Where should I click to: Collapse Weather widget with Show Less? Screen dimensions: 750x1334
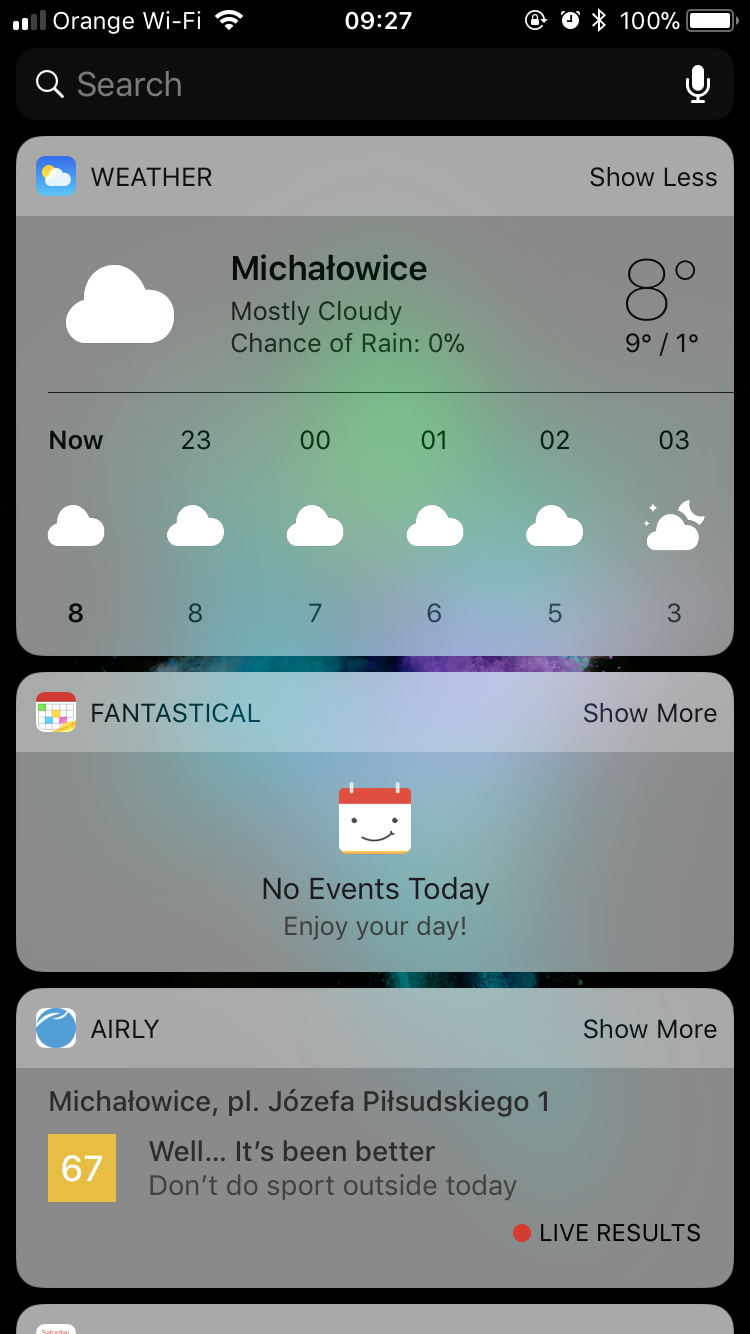pos(653,177)
